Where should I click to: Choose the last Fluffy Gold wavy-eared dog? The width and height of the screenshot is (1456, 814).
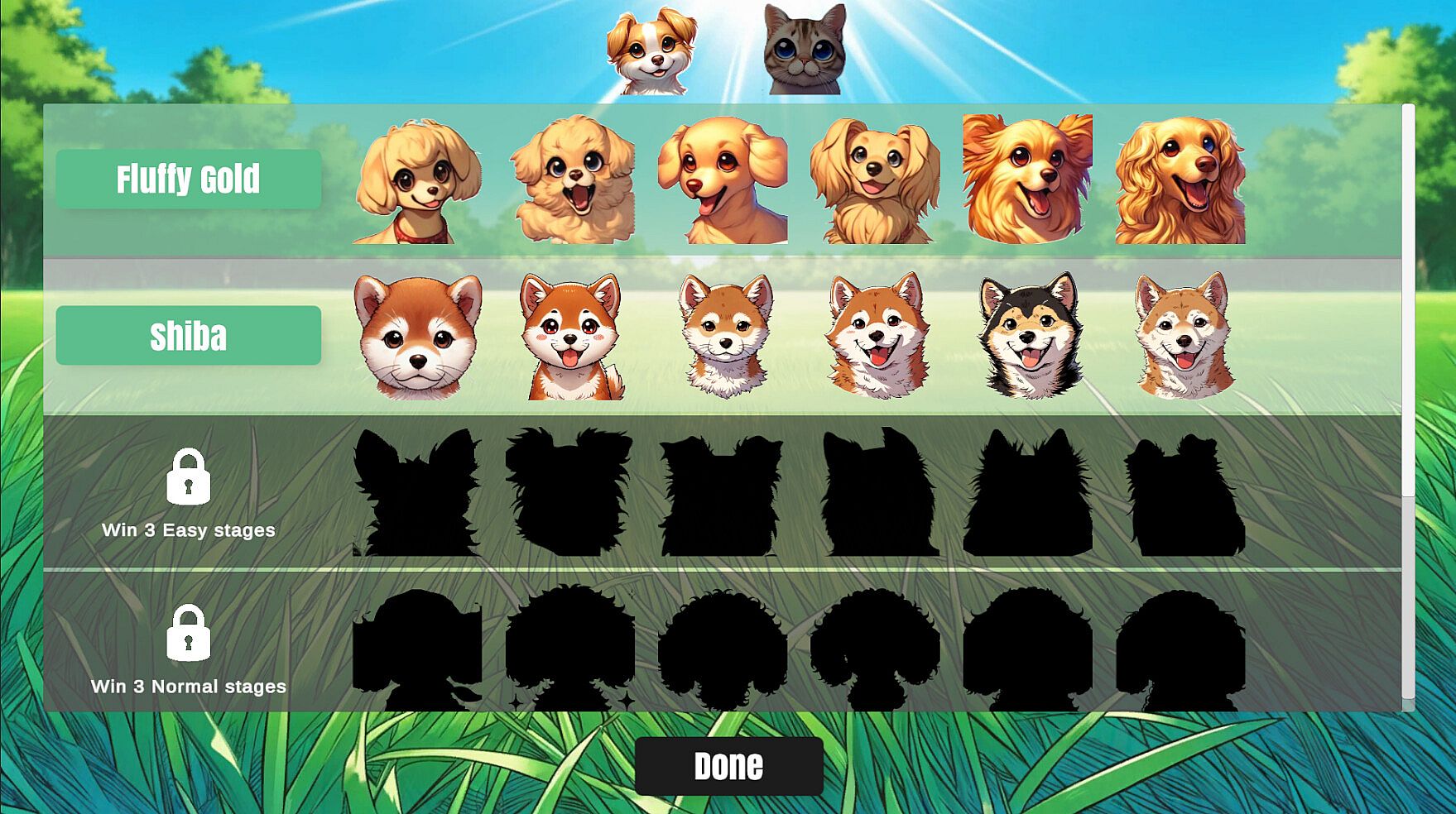click(1180, 180)
